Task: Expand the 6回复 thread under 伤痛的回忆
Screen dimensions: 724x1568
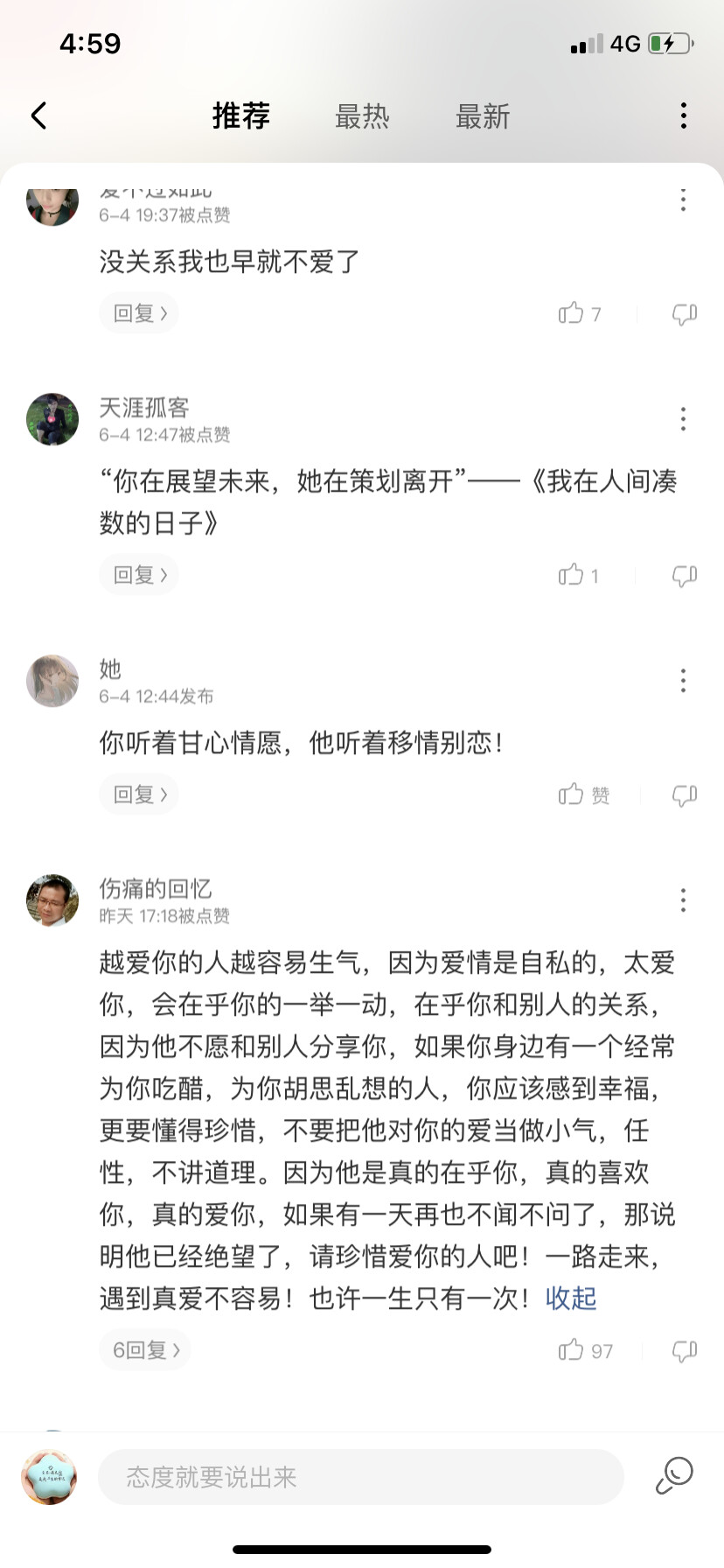Action: pyautogui.click(x=144, y=1350)
